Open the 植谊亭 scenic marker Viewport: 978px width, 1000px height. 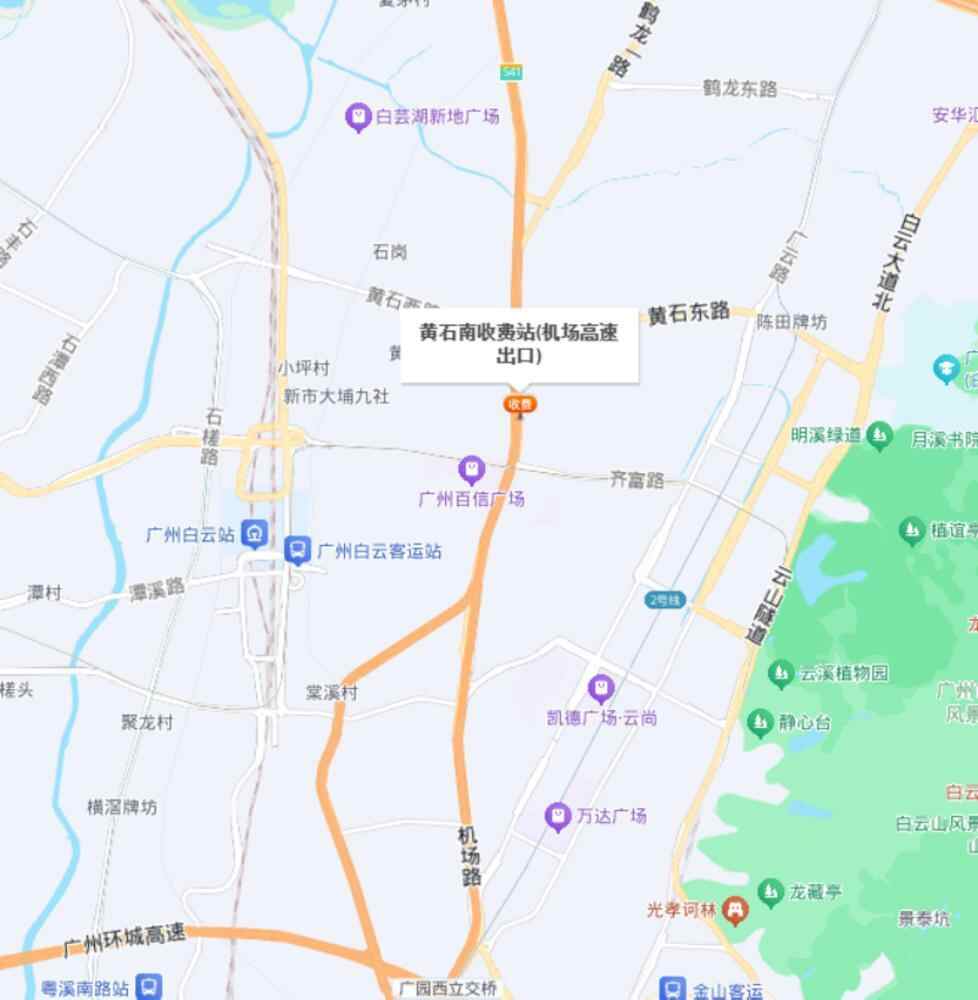[x=911, y=530]
